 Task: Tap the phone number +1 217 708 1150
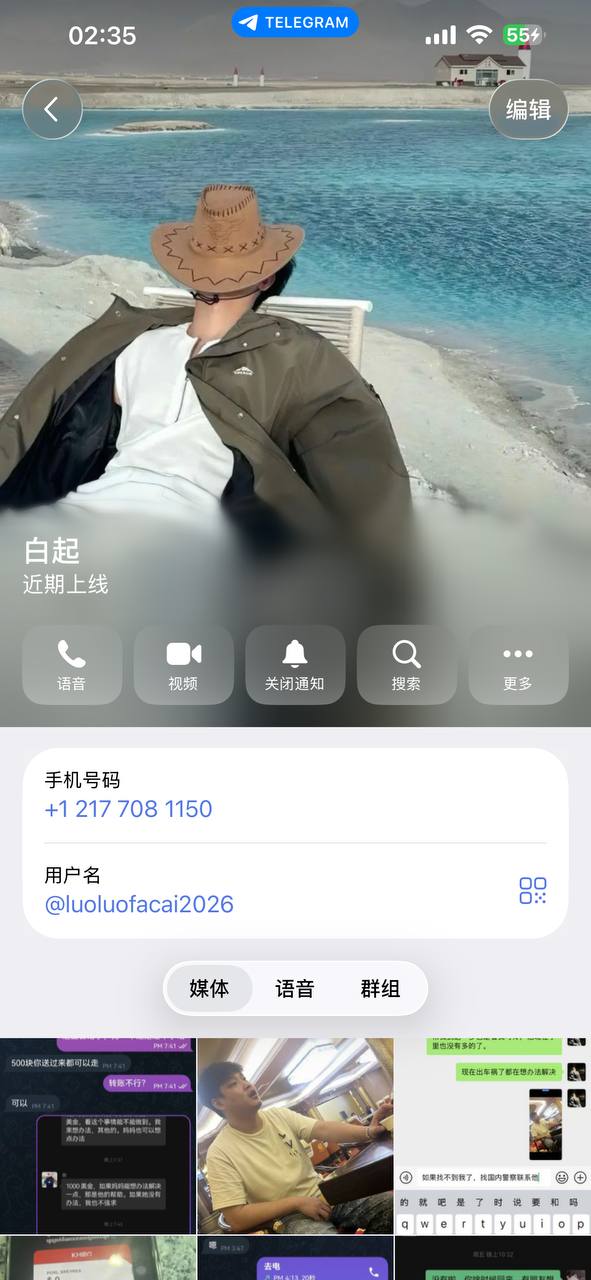pyautogui.click(x=129, y=809)
